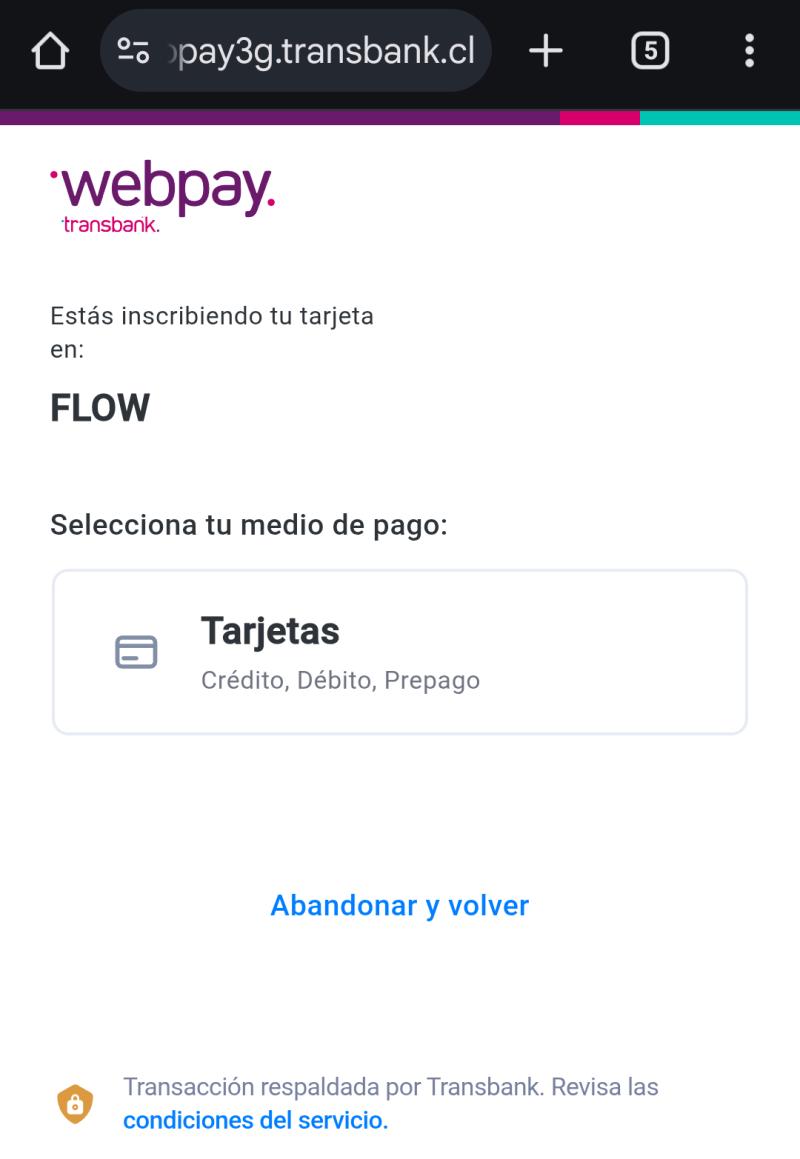Open a new browser tab
The height and width of the screenshot is (1159, 800).
pos(546,51)
